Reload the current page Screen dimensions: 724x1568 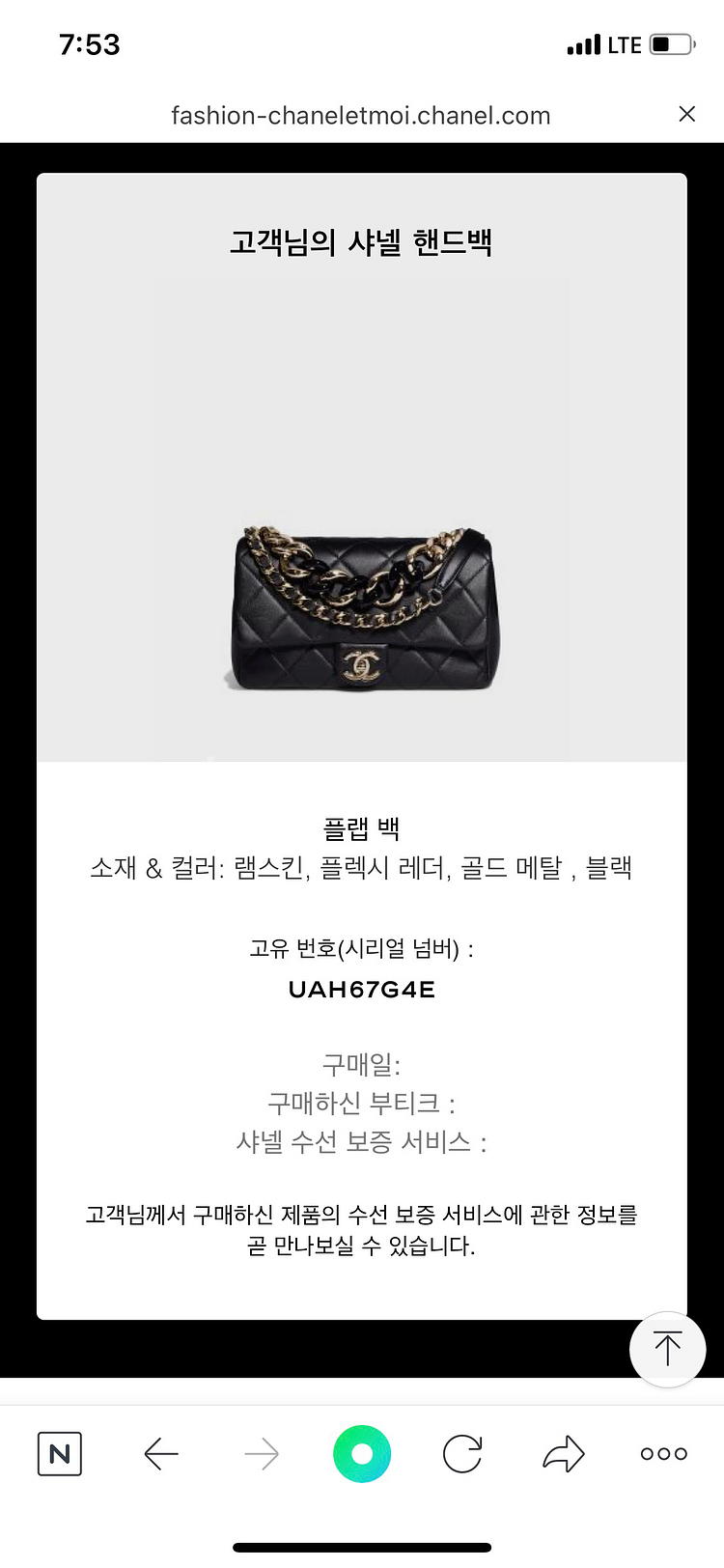point(462,1453)
